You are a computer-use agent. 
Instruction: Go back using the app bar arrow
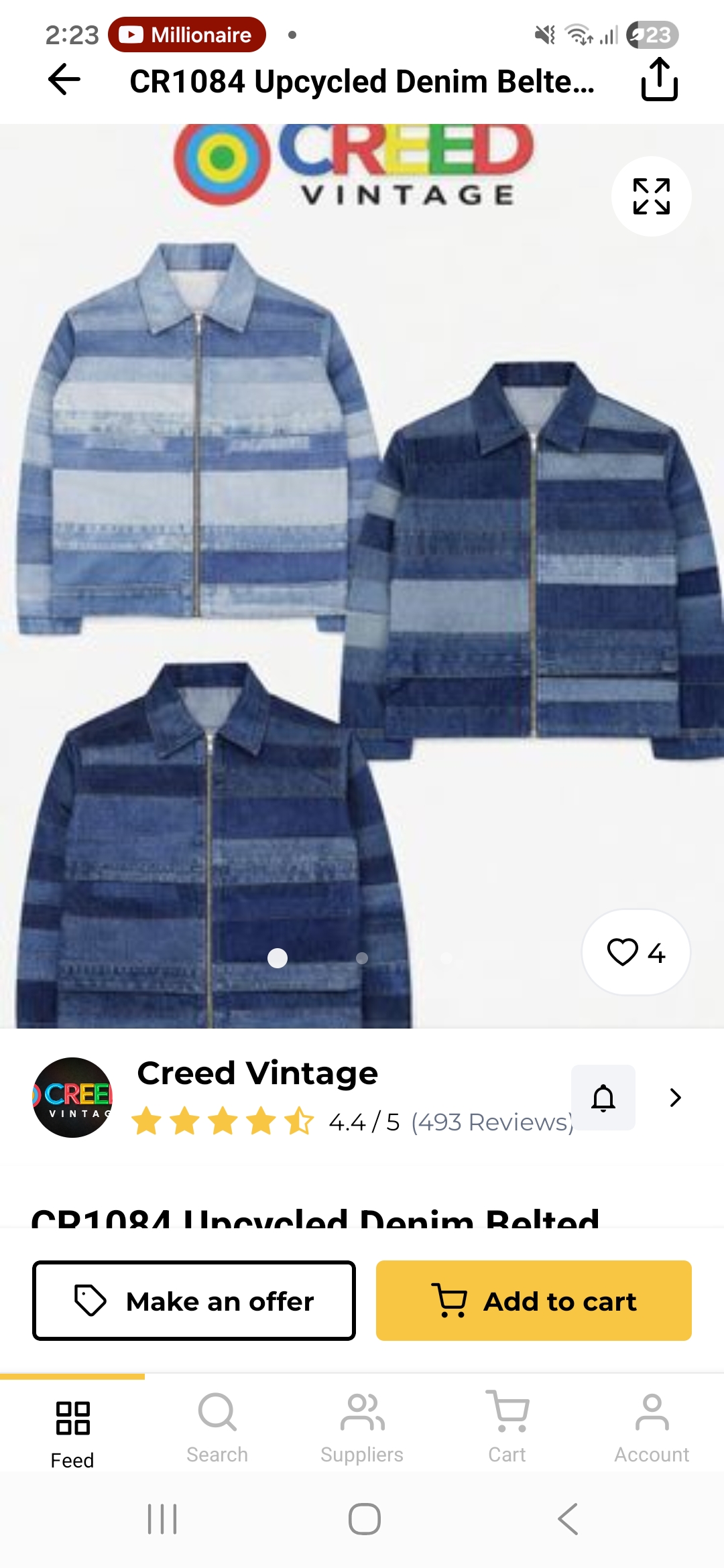point(64,80)
